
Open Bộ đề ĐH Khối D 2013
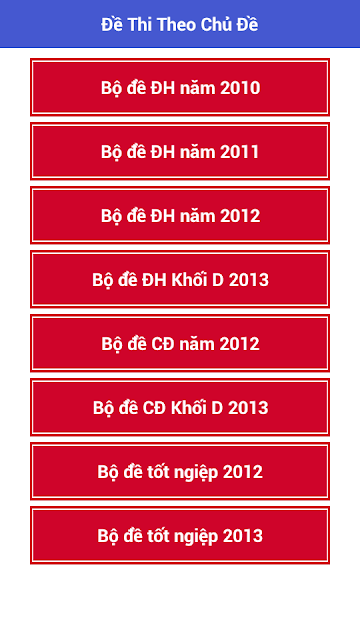coord(180,279)
